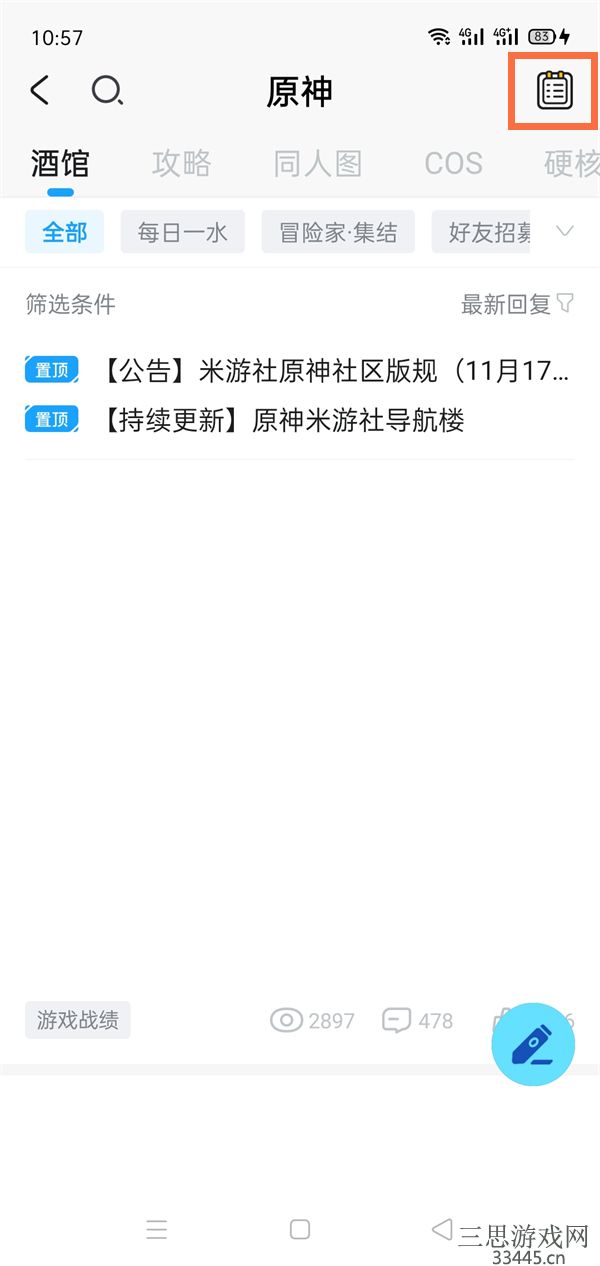Go back using the top-left arrow
Viewport: 600px width, 1266px height.
[39, 91]
